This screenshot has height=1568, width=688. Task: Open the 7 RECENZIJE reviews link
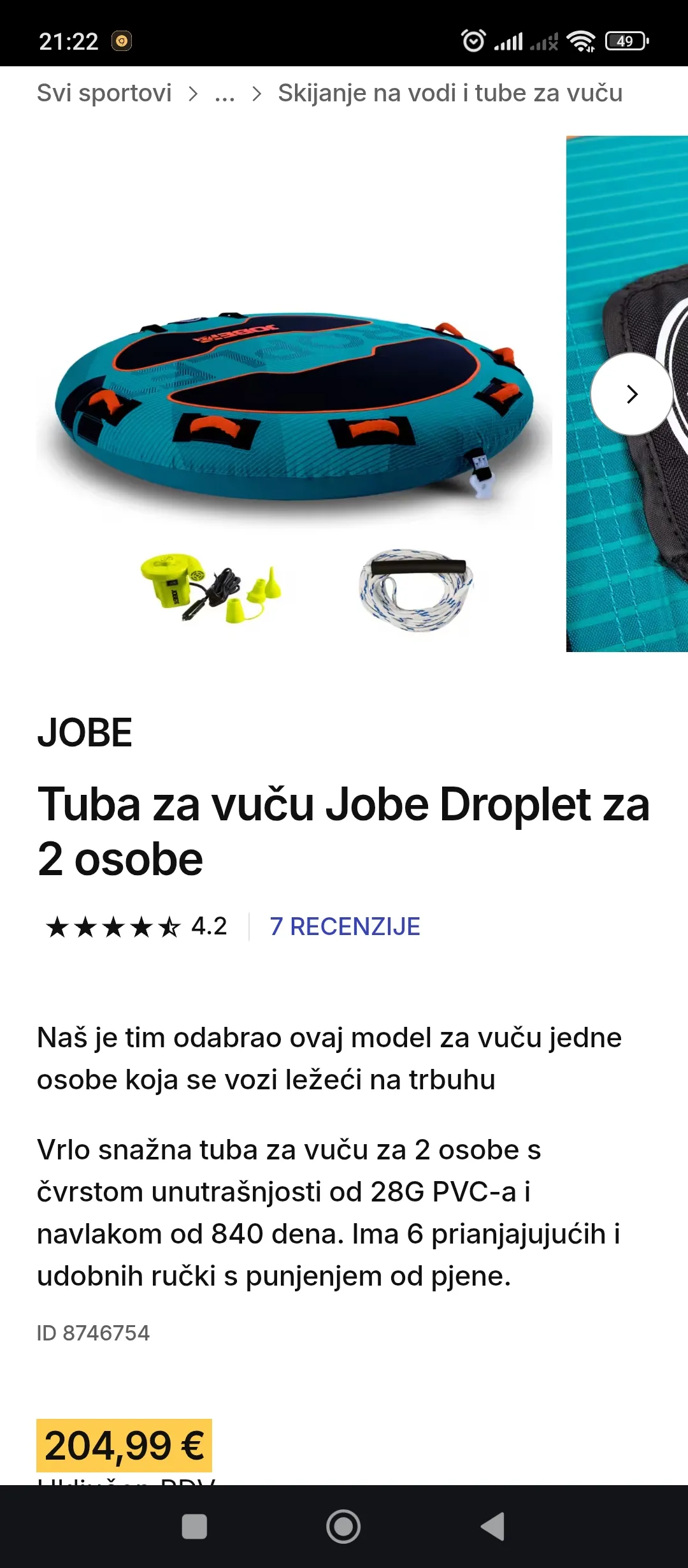(x=345, y=927)
